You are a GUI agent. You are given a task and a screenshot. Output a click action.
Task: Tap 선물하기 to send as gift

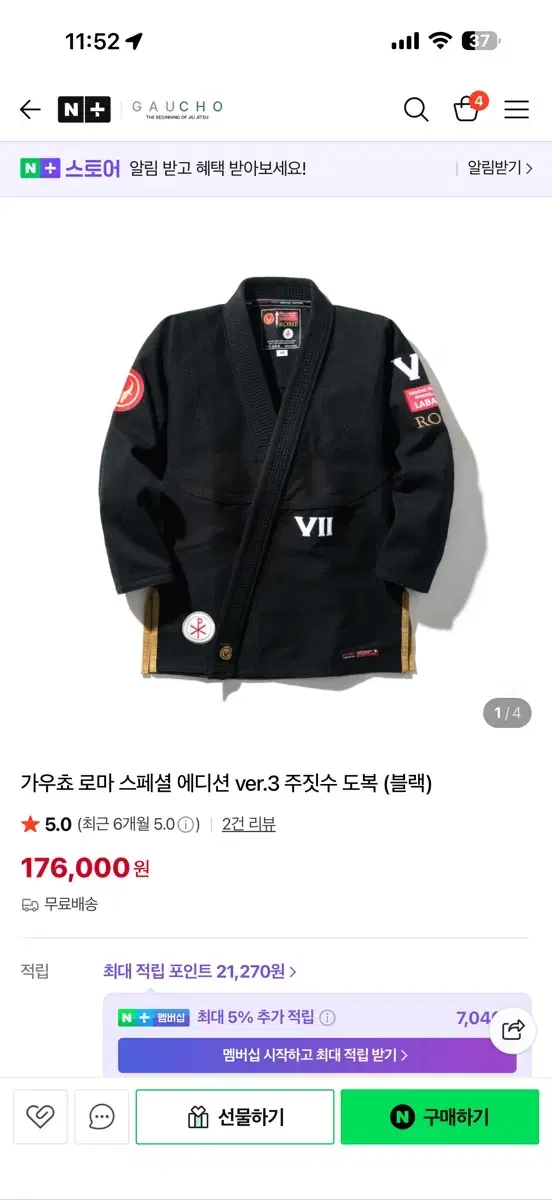235,1117
